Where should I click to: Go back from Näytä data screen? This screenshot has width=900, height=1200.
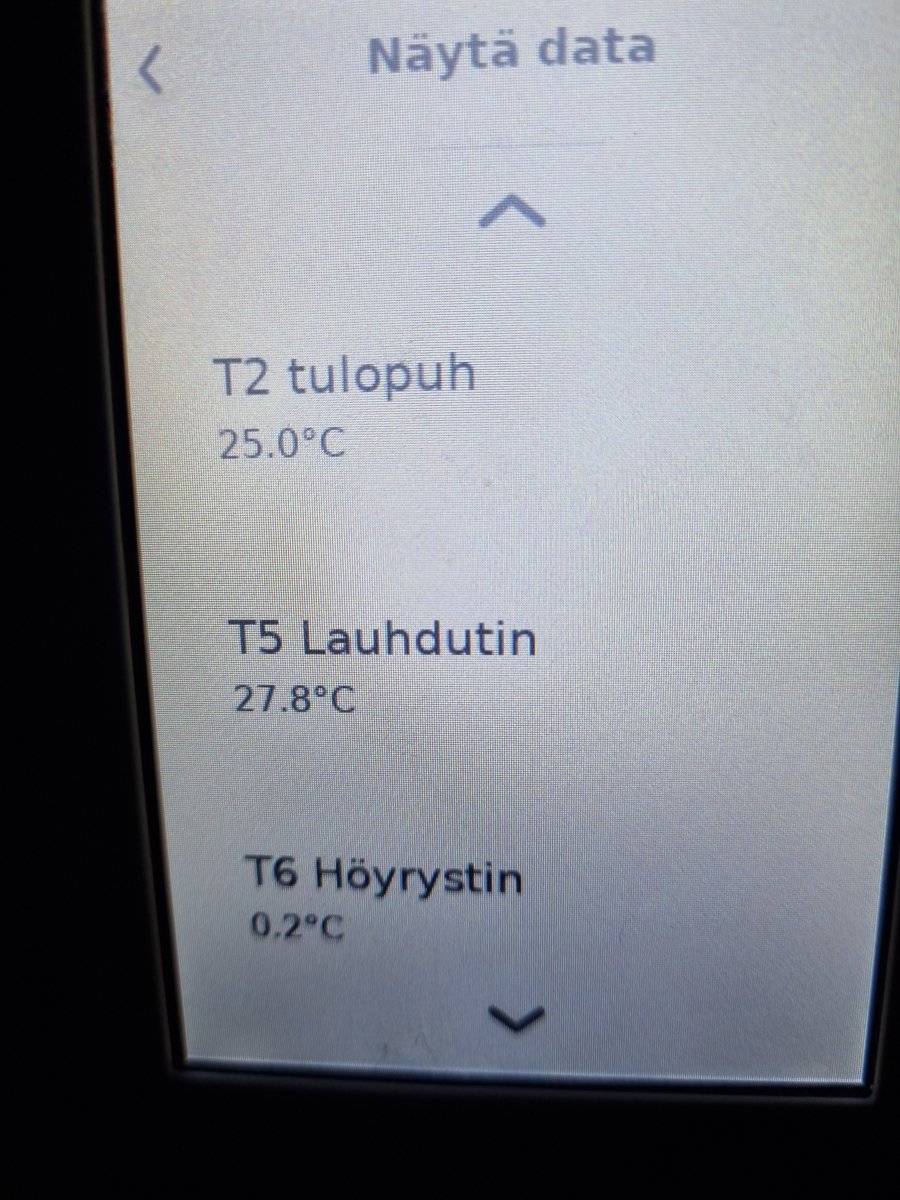pos(150,71)
